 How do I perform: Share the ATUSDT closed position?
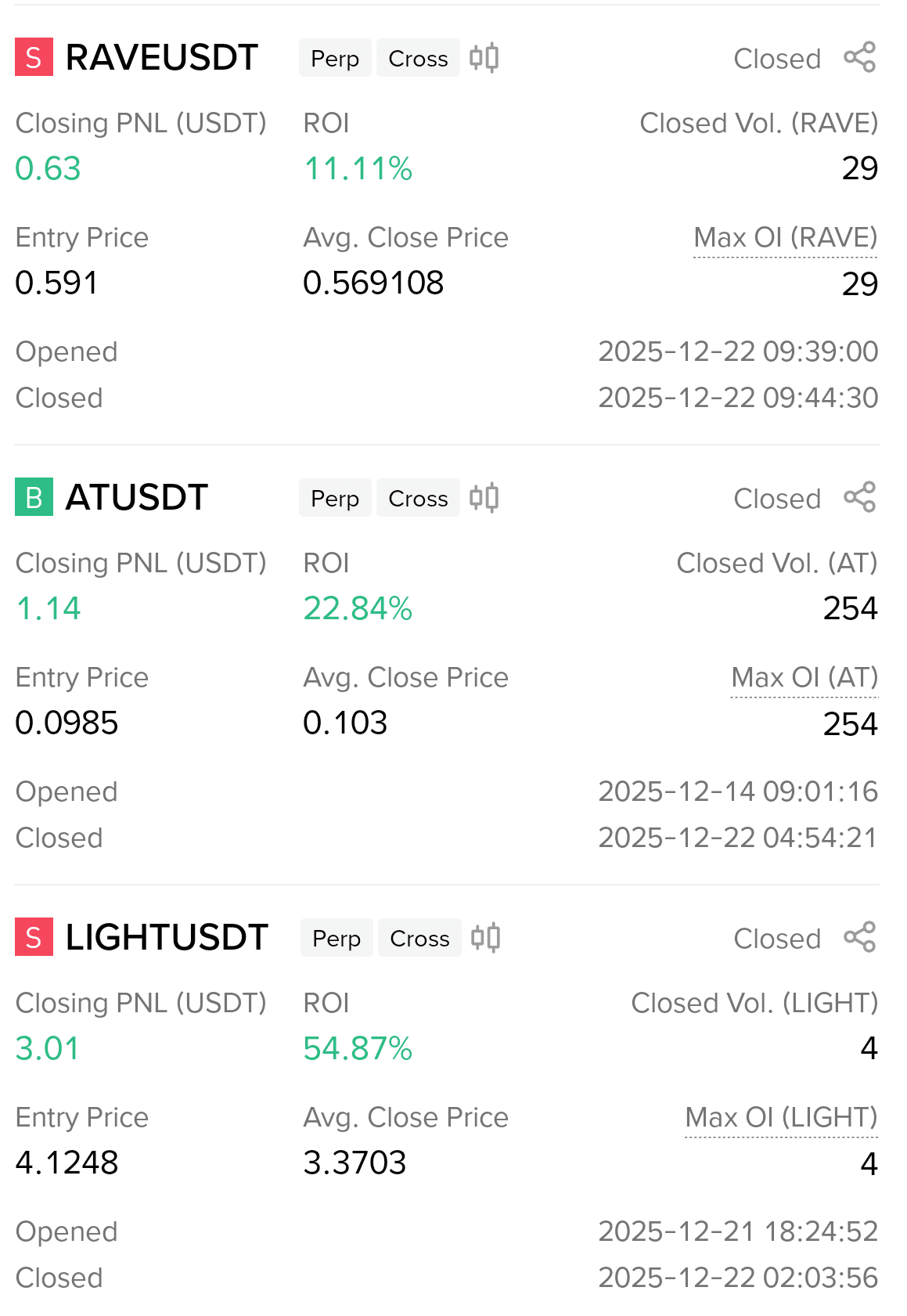pos(859,498)
